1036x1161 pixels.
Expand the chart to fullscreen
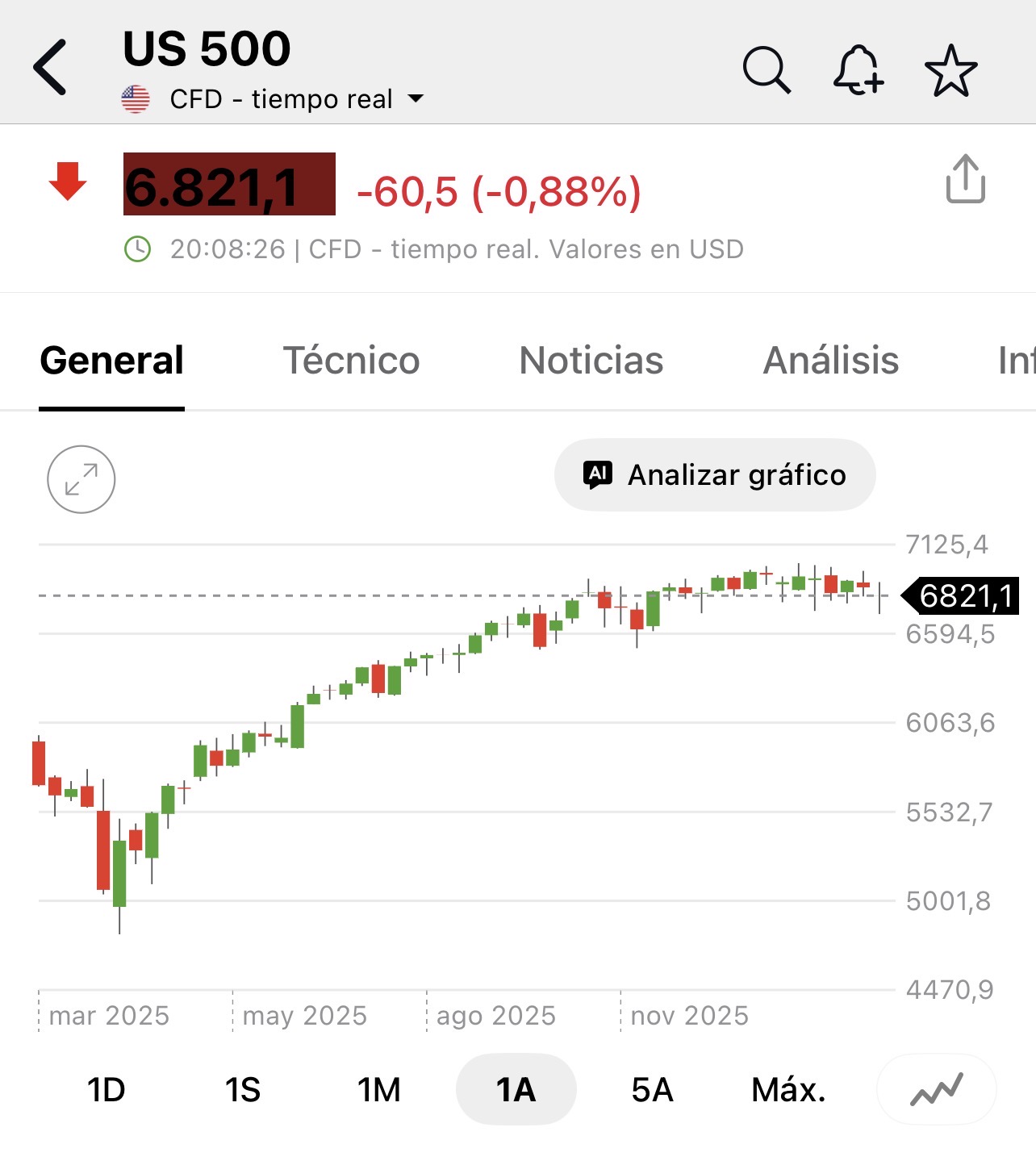pyautogui.click(x=81, y=479)
